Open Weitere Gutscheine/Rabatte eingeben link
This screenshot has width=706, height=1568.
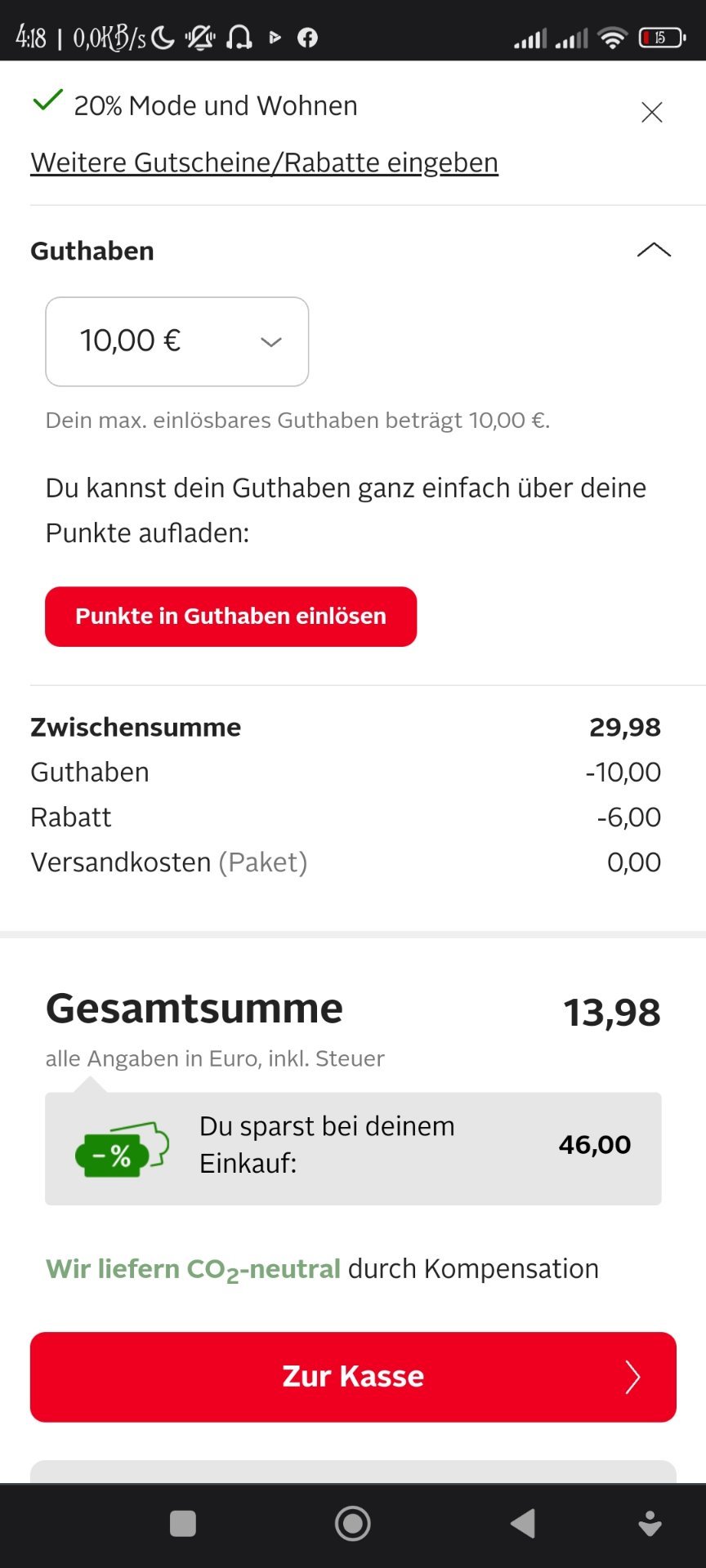click(264, 163)
